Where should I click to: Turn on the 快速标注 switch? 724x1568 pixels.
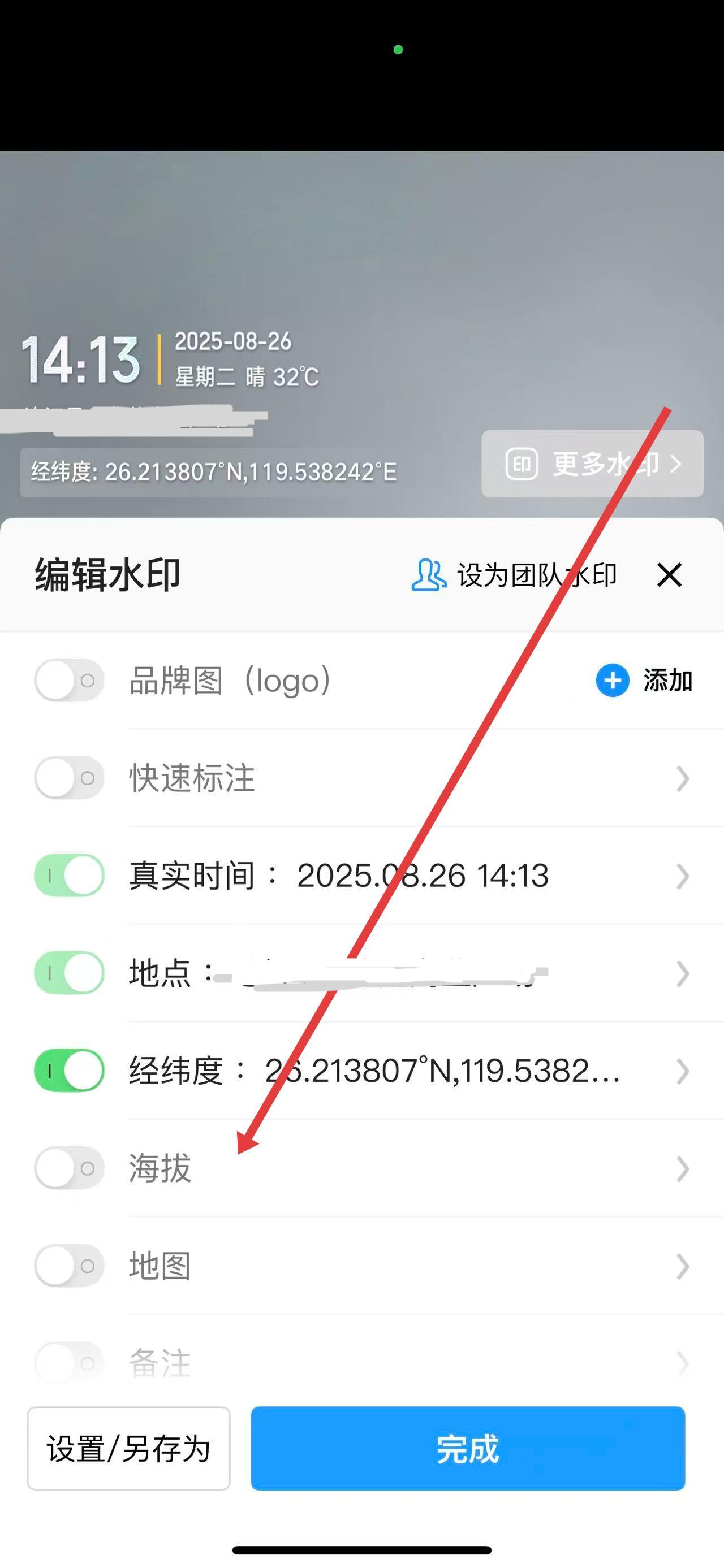point(69,778)
